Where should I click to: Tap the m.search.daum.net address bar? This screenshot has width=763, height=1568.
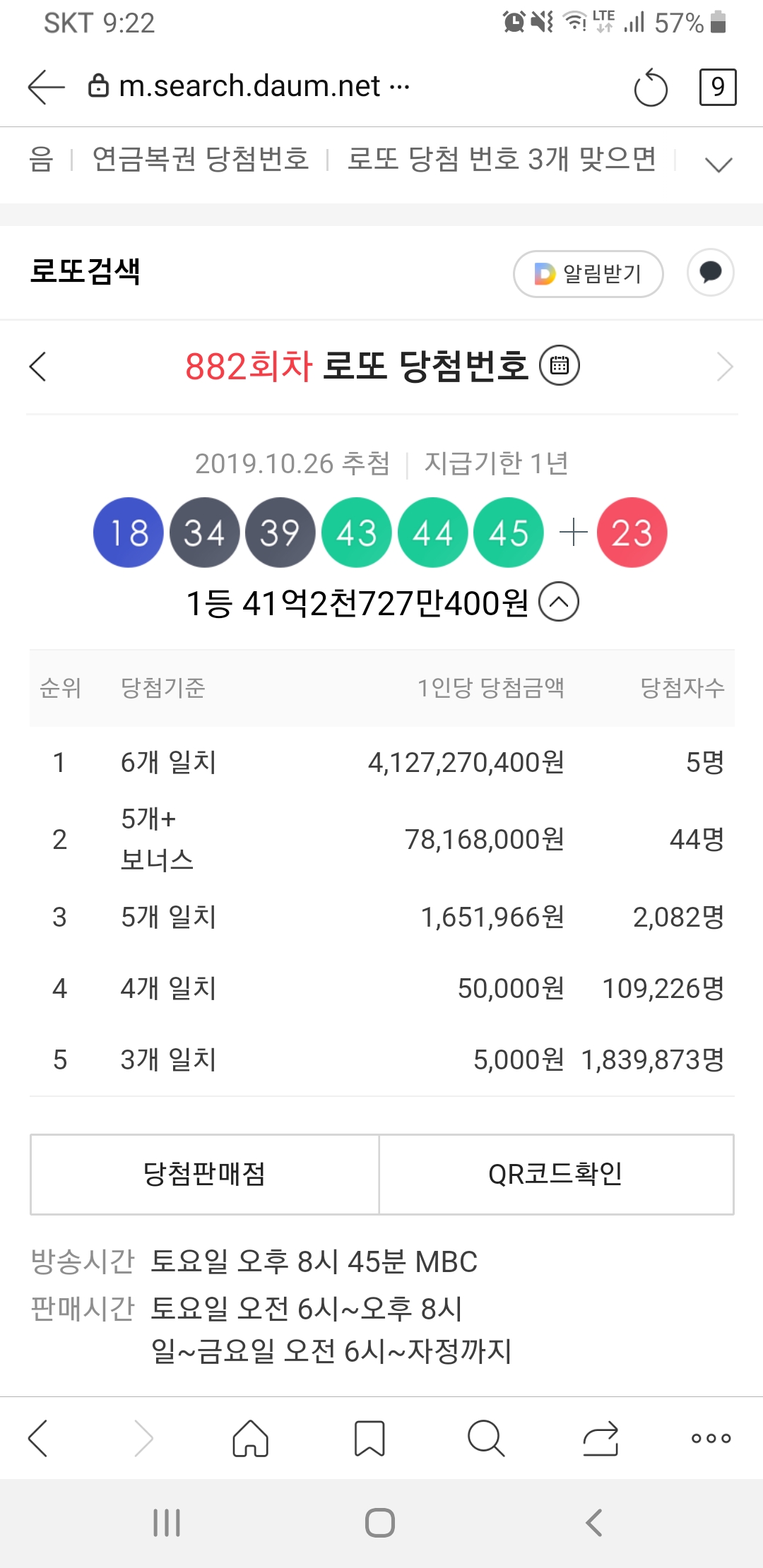pyautogui.click(x=249, y=86)
